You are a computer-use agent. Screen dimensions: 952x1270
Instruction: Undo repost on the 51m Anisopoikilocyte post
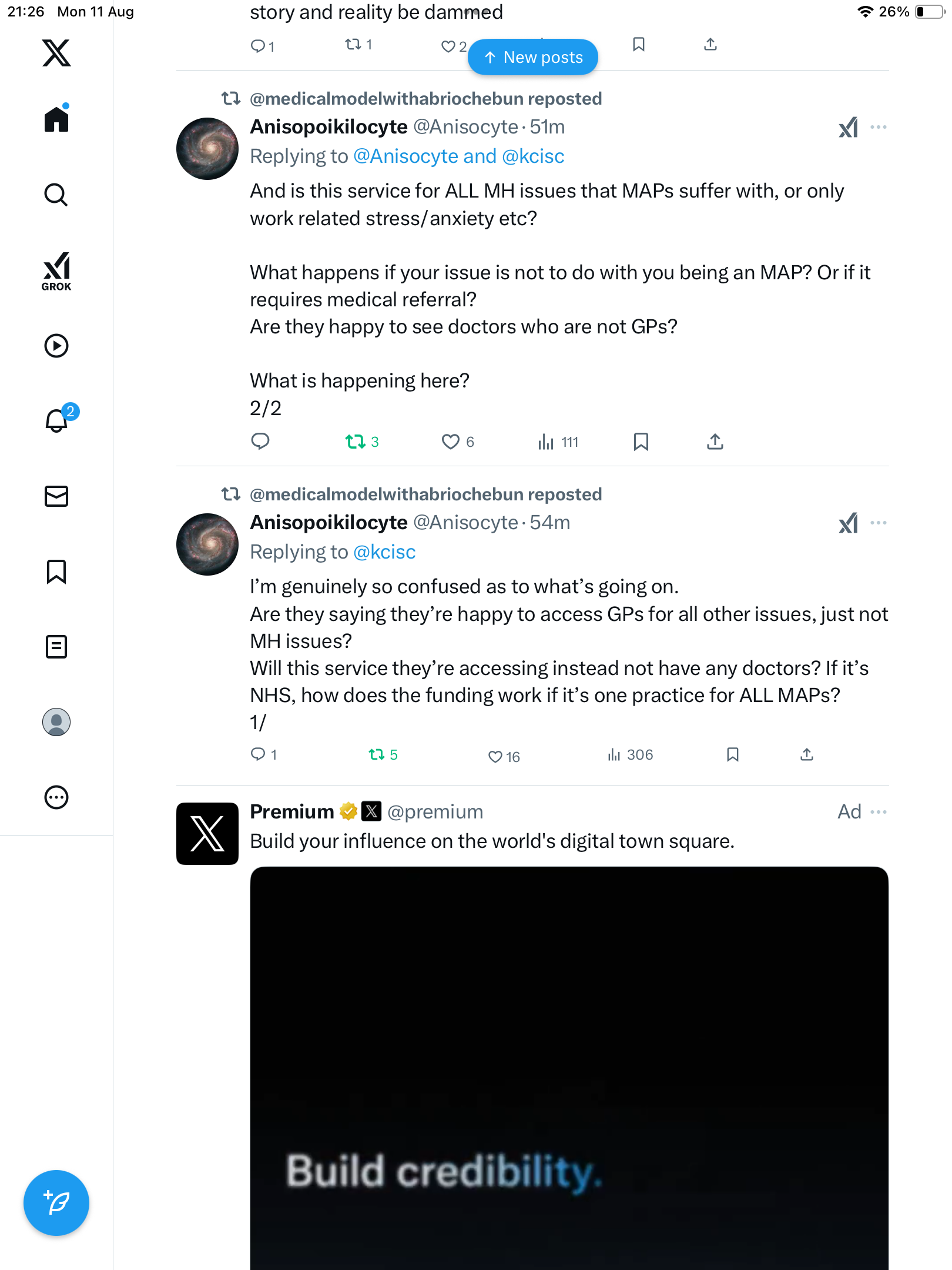[x=356, y=442]
